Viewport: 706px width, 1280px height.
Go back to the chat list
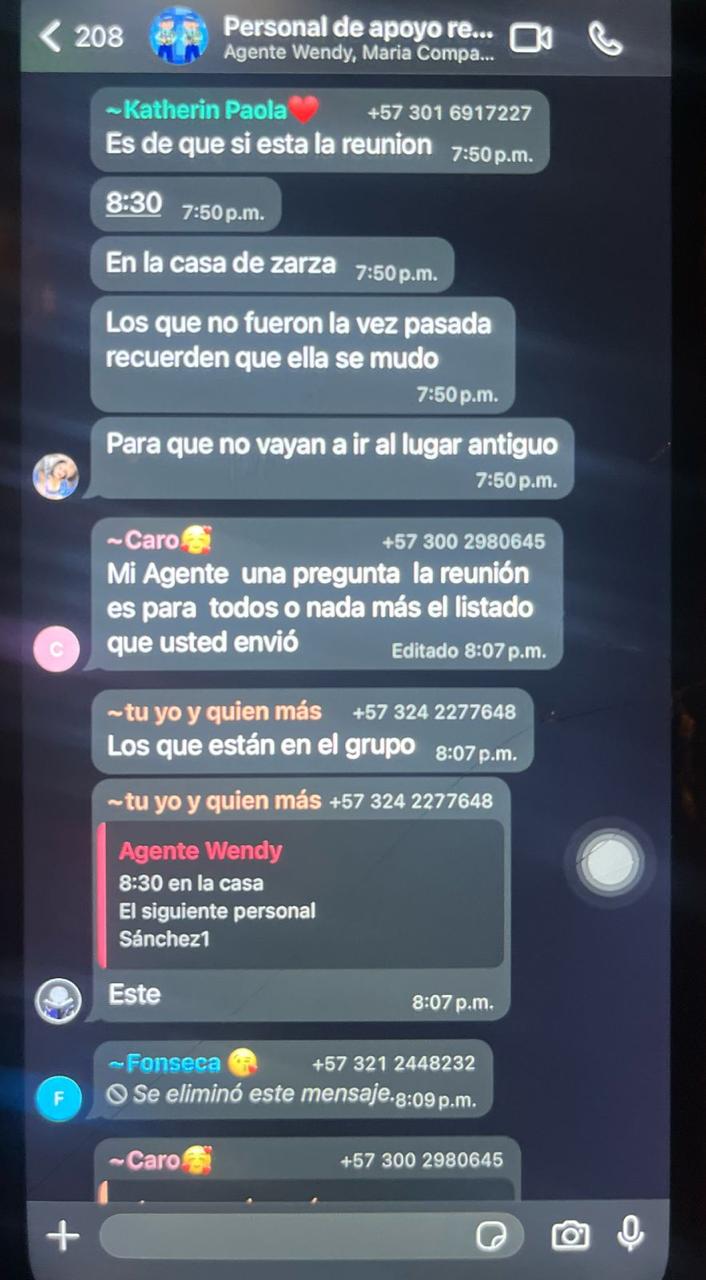pyautogui.click(x=80, y=37)
